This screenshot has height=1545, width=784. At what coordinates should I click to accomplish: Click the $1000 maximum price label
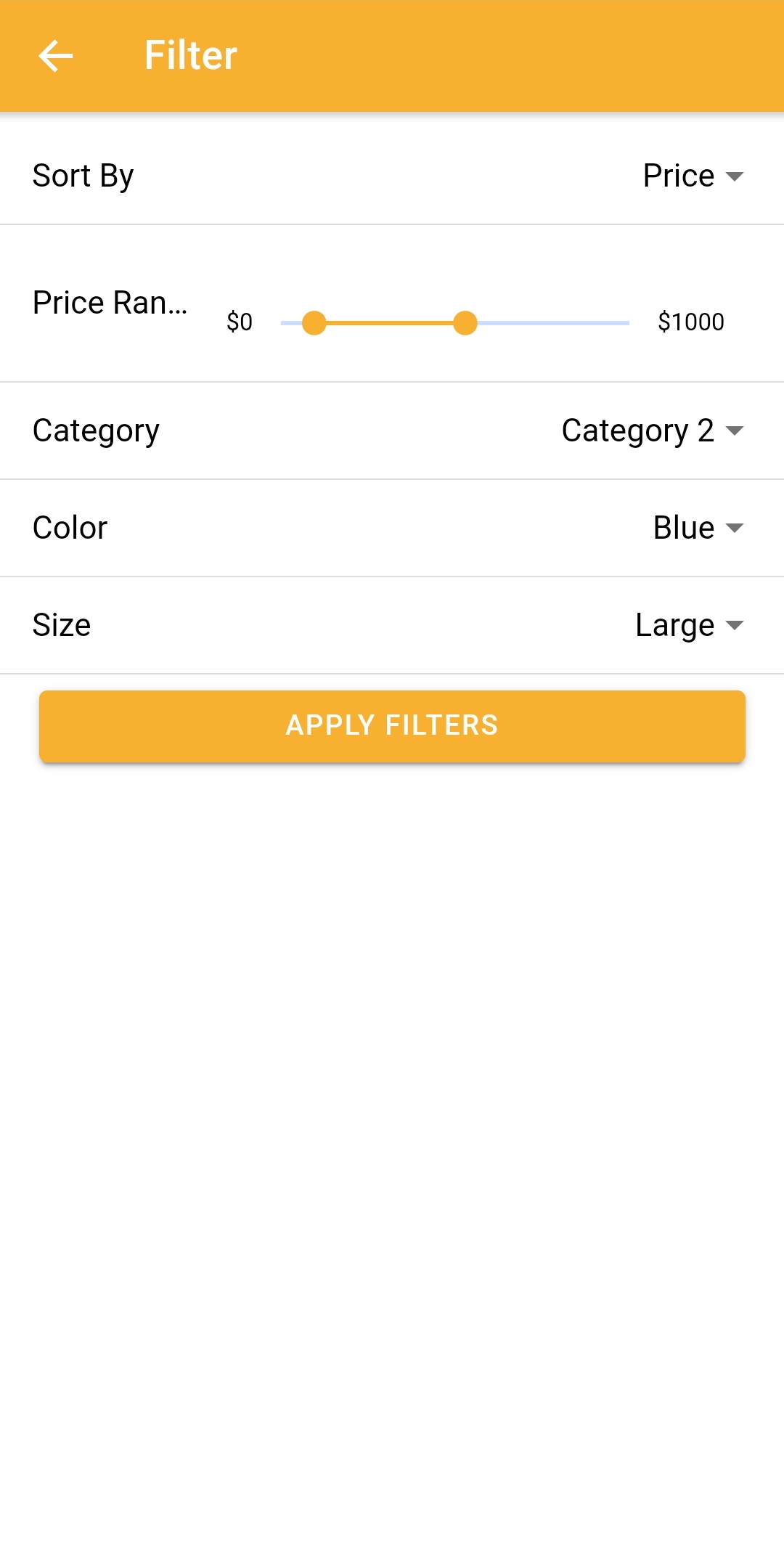click(x=691, y=322)
